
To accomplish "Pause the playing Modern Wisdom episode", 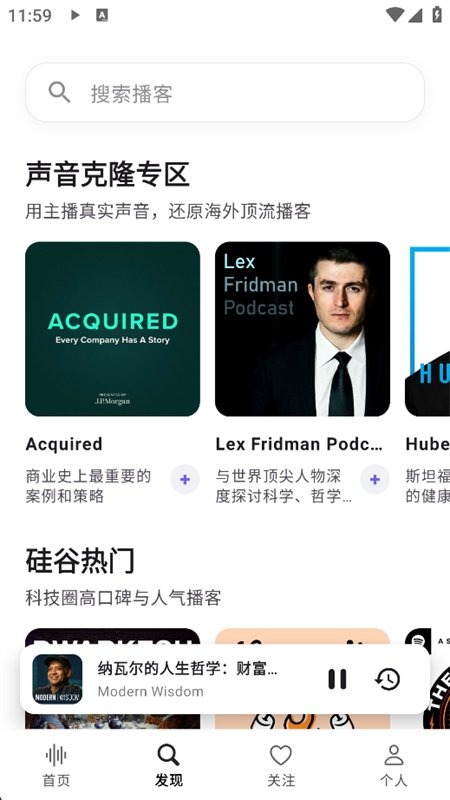I will point(337,679).
